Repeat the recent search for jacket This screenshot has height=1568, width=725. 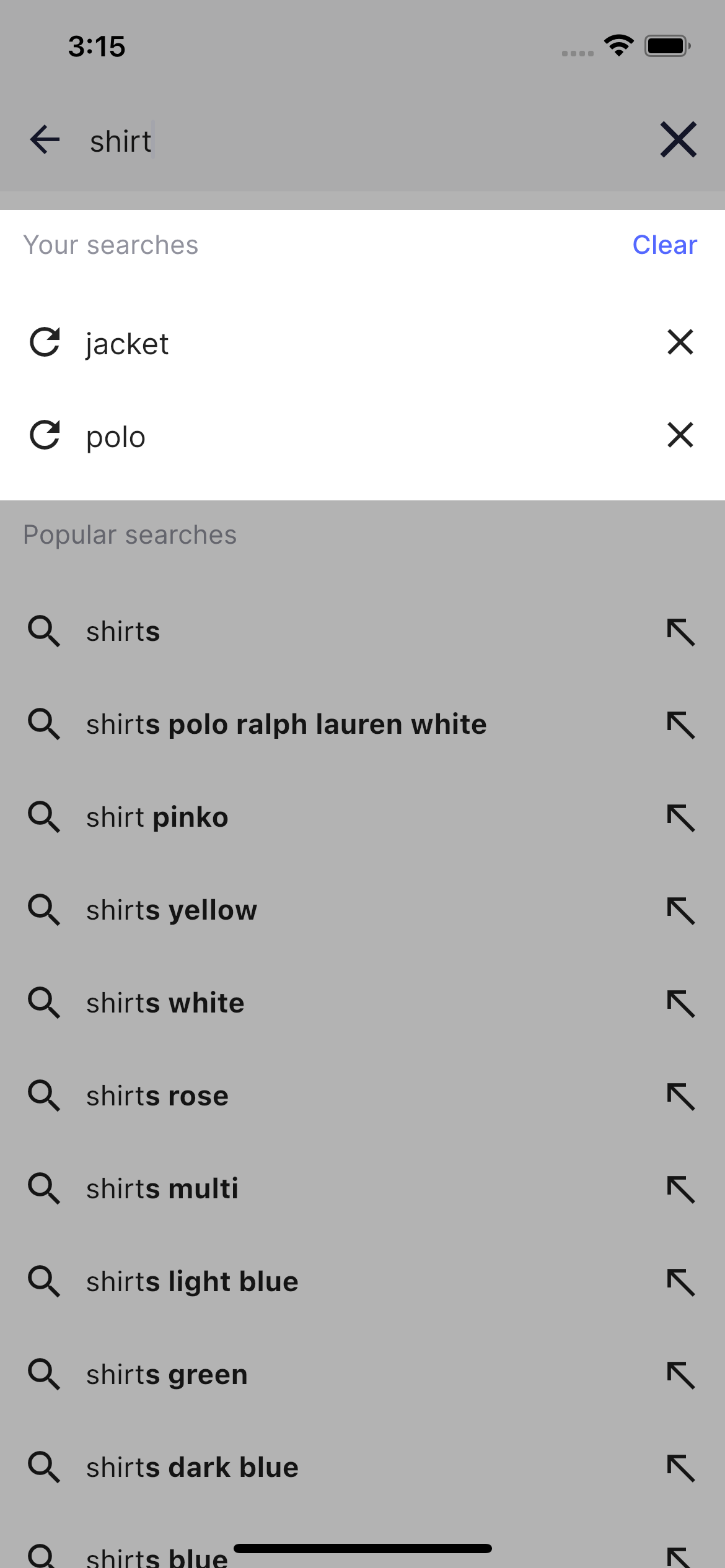(x=127, y=344)
